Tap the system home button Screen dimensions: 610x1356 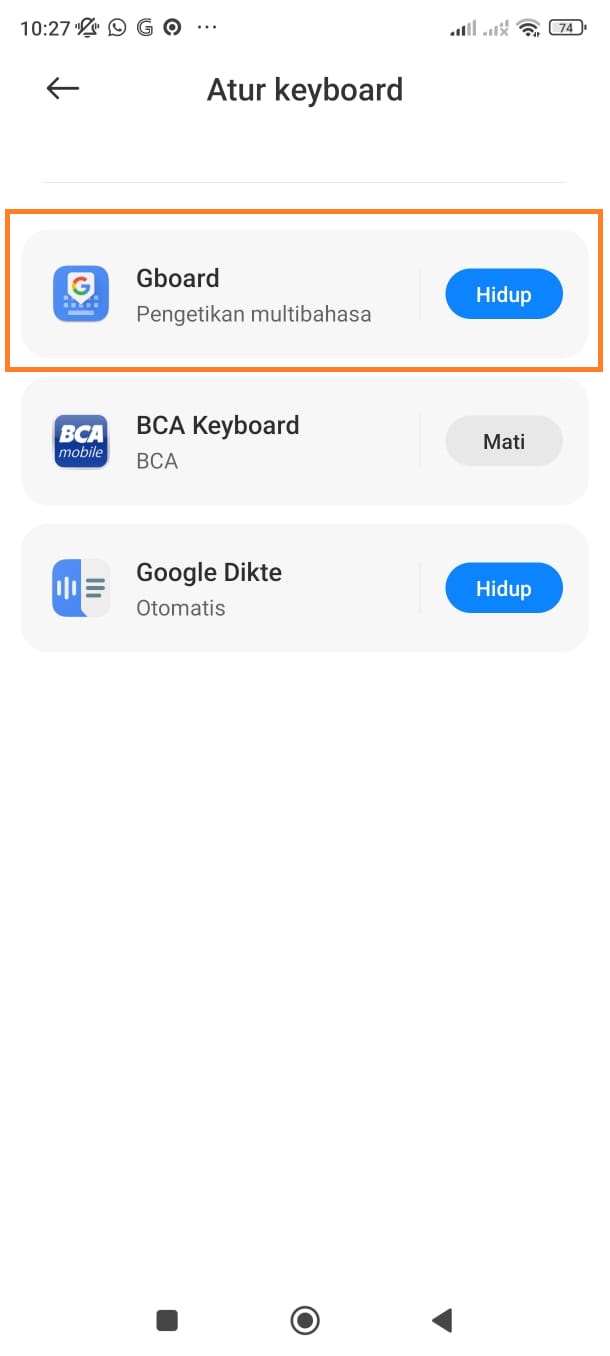[x=305, y=1320]
